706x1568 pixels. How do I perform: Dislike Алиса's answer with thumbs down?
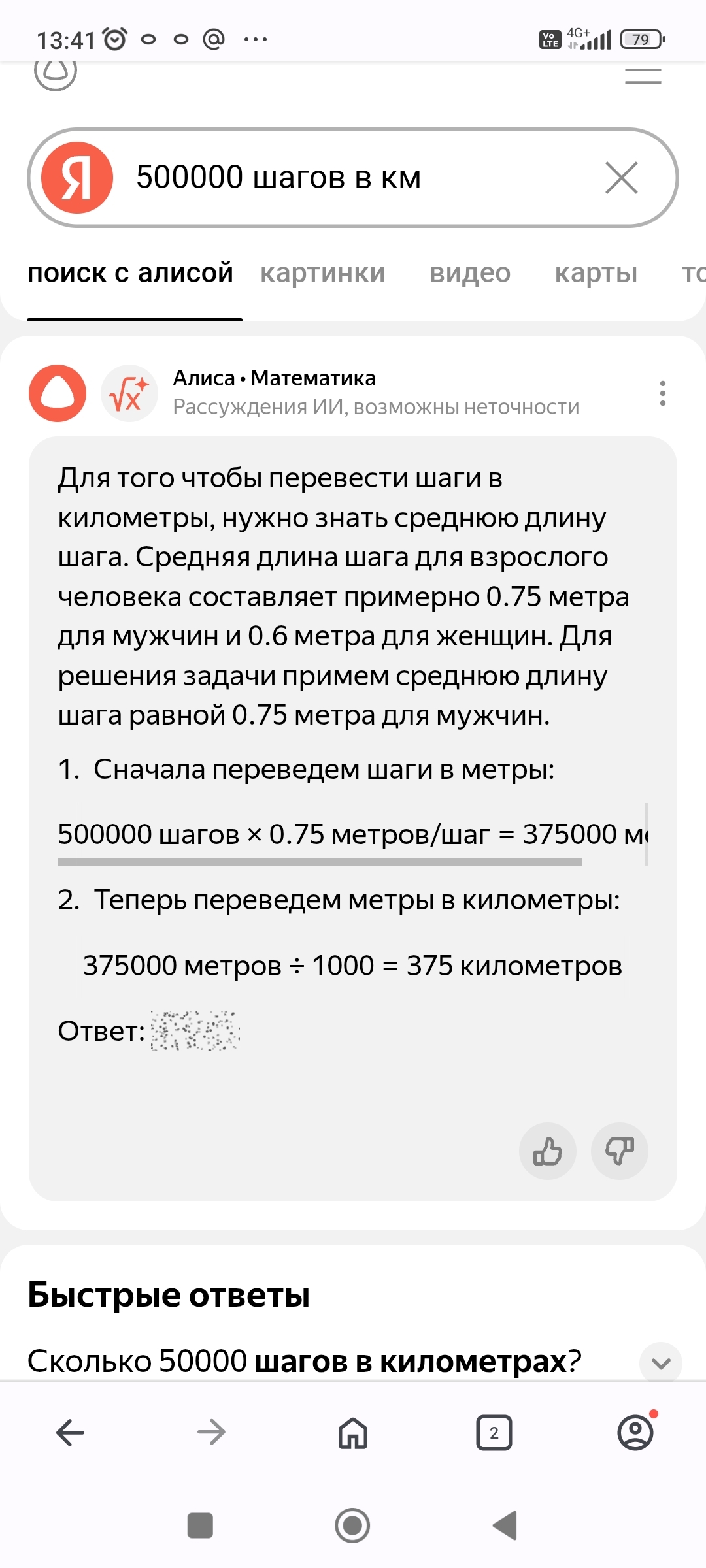click(620, 1151)
